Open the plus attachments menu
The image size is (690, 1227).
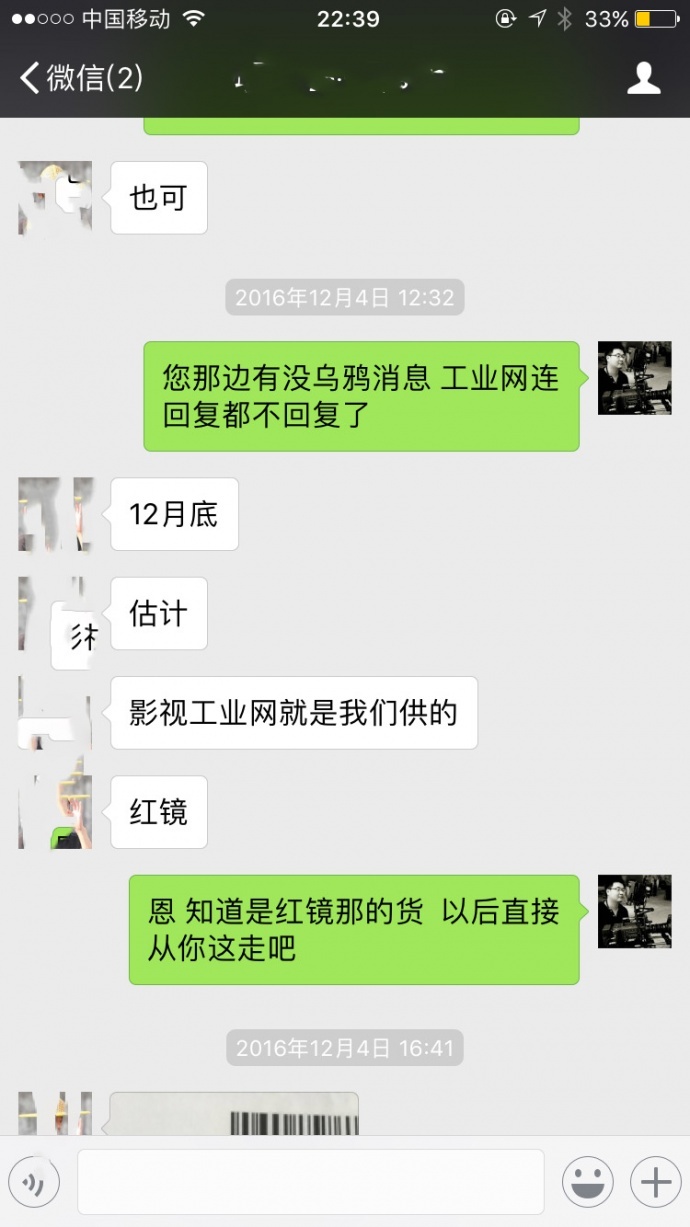(656, 1183)
